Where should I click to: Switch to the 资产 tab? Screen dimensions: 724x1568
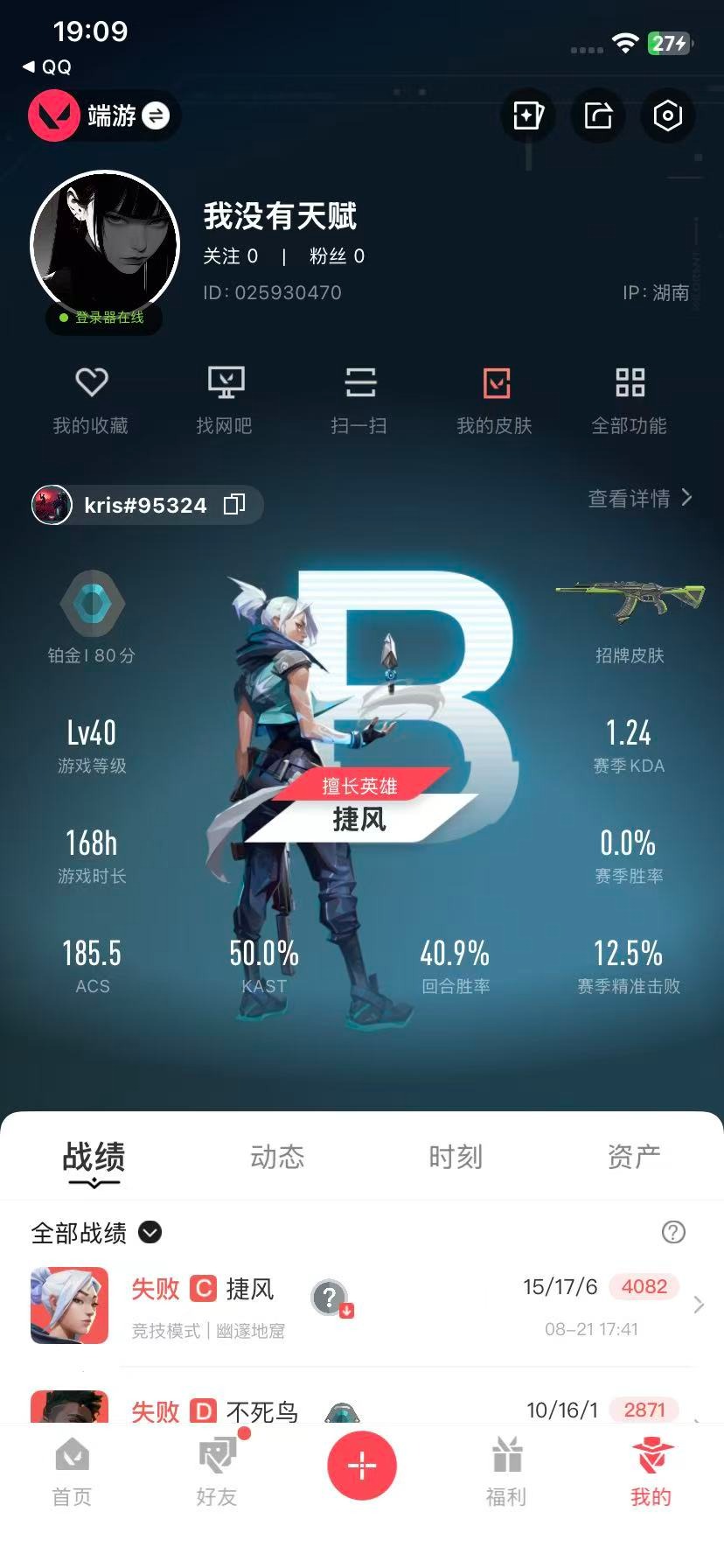point(634,1157)
